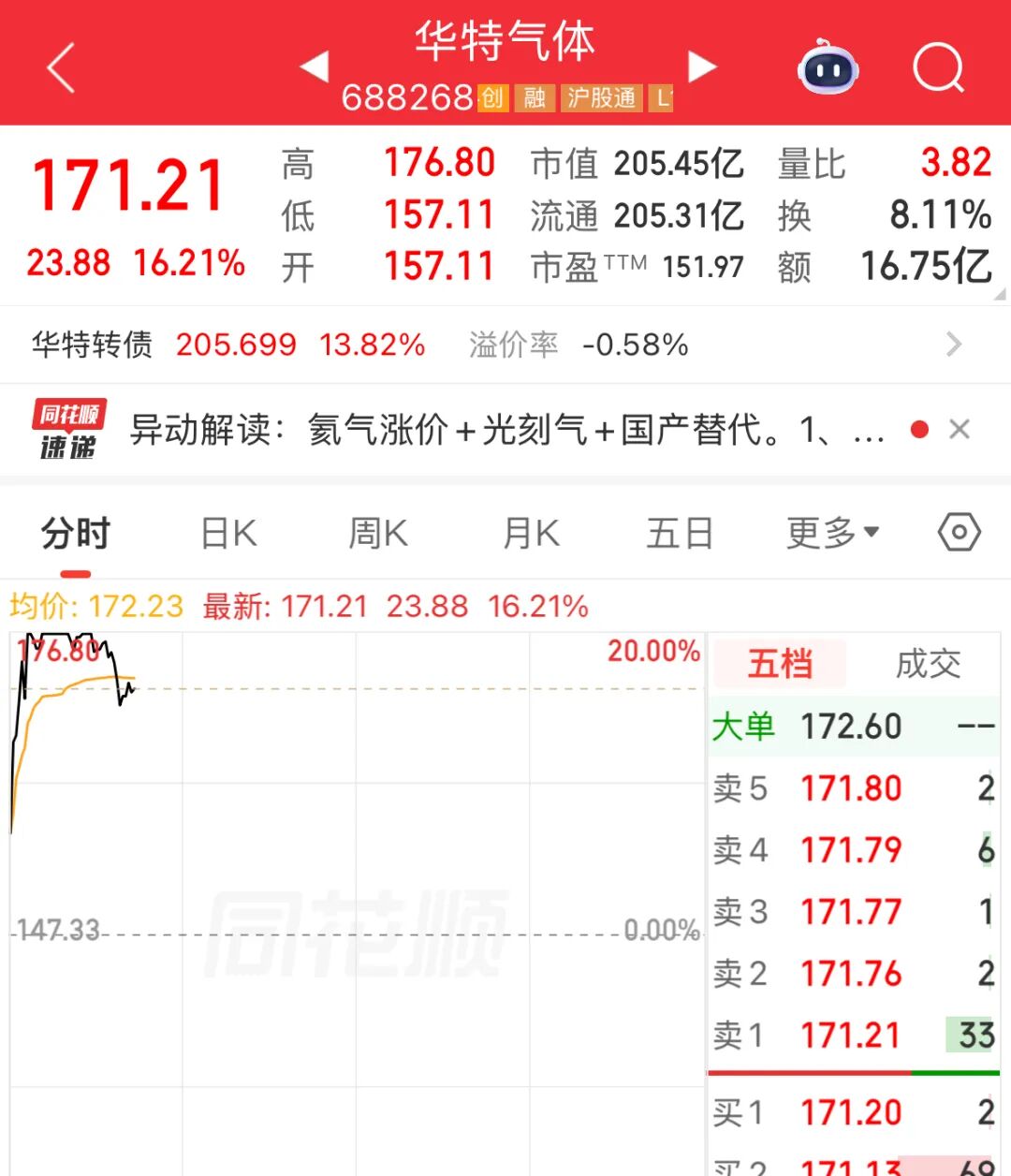Open stock search magnifier
The height and width of the screenshot is (1176, 1011).
938,67
